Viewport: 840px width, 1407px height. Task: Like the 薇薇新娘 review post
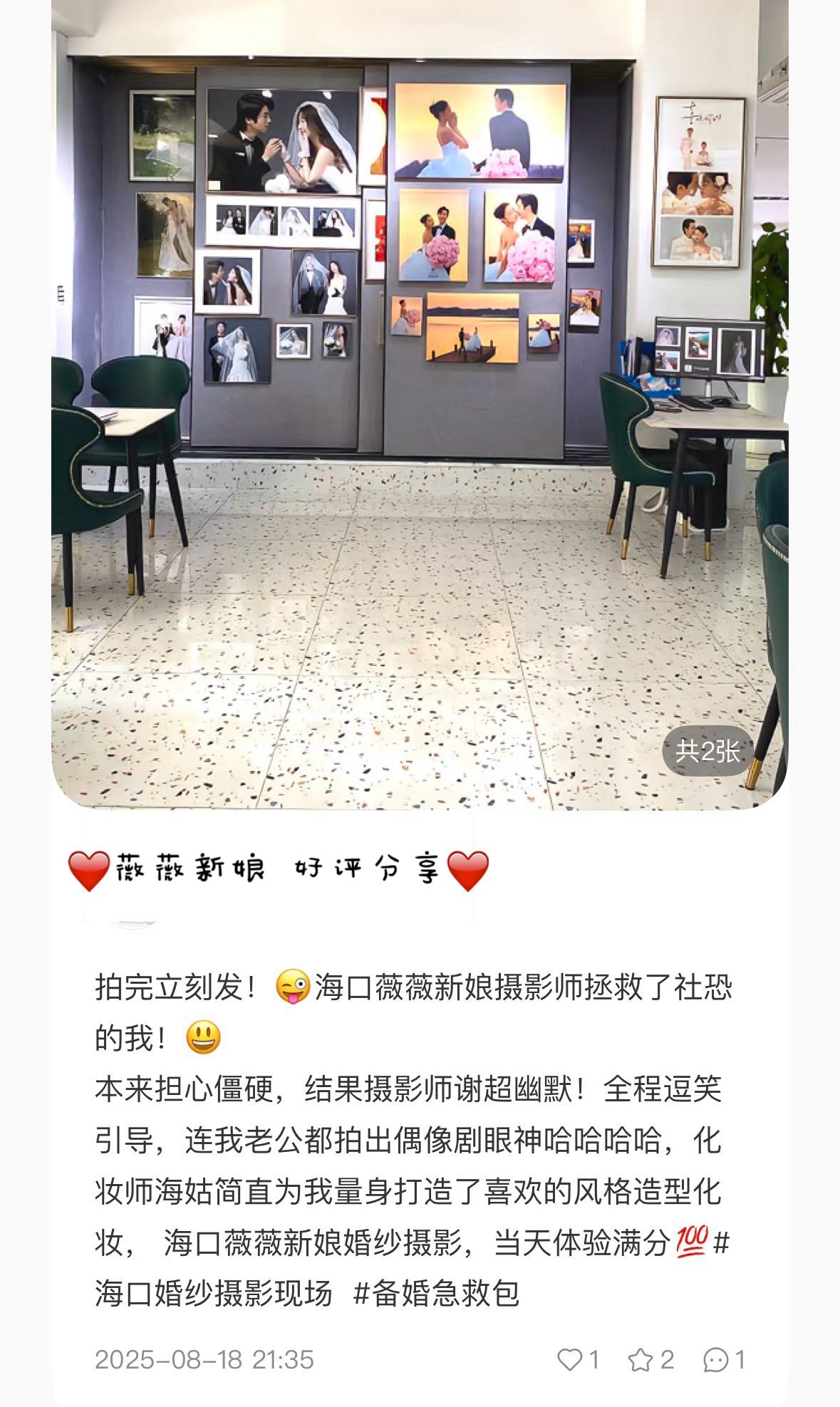coord(569,1359)
